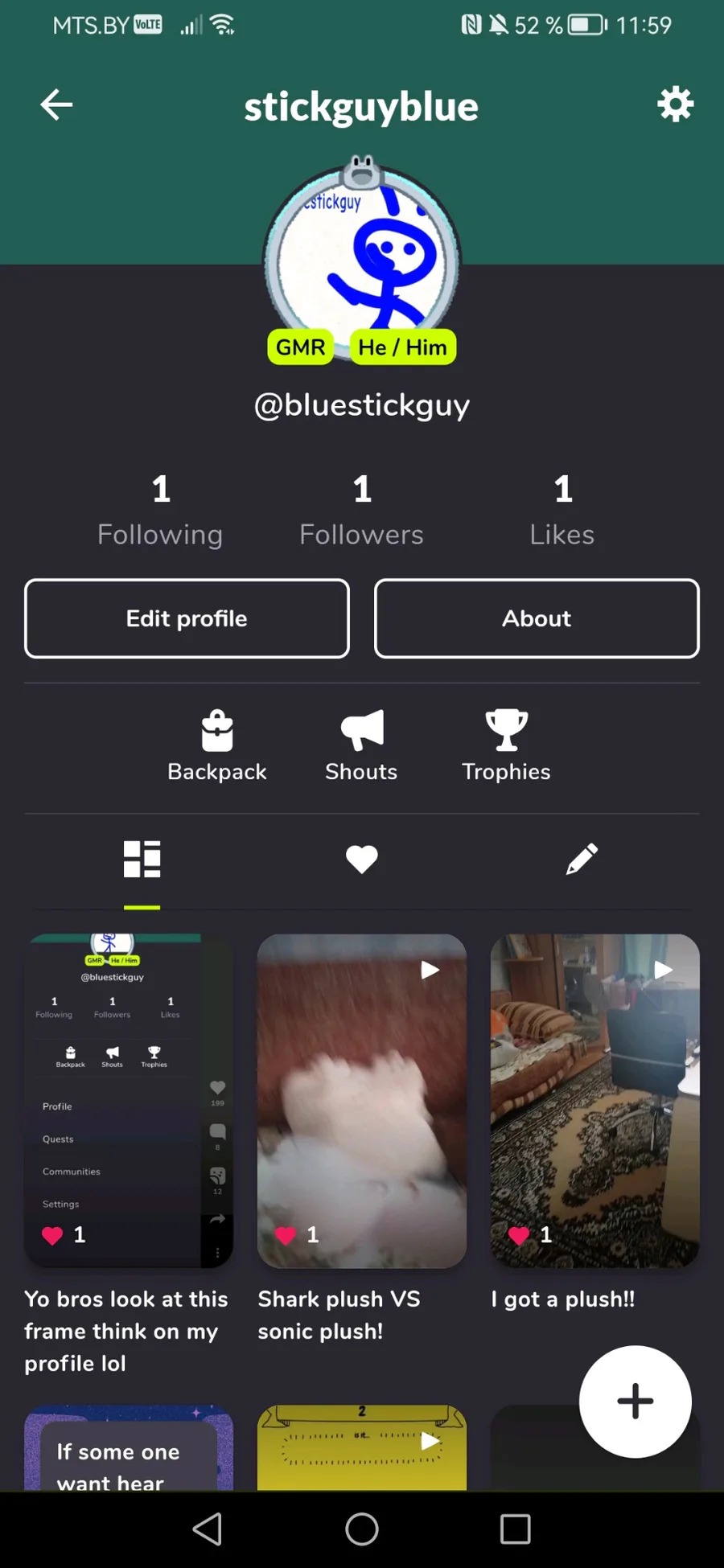Screen dimensions: 724x1568
Task: Tap the Edit profile button
Action: [187, 618]
